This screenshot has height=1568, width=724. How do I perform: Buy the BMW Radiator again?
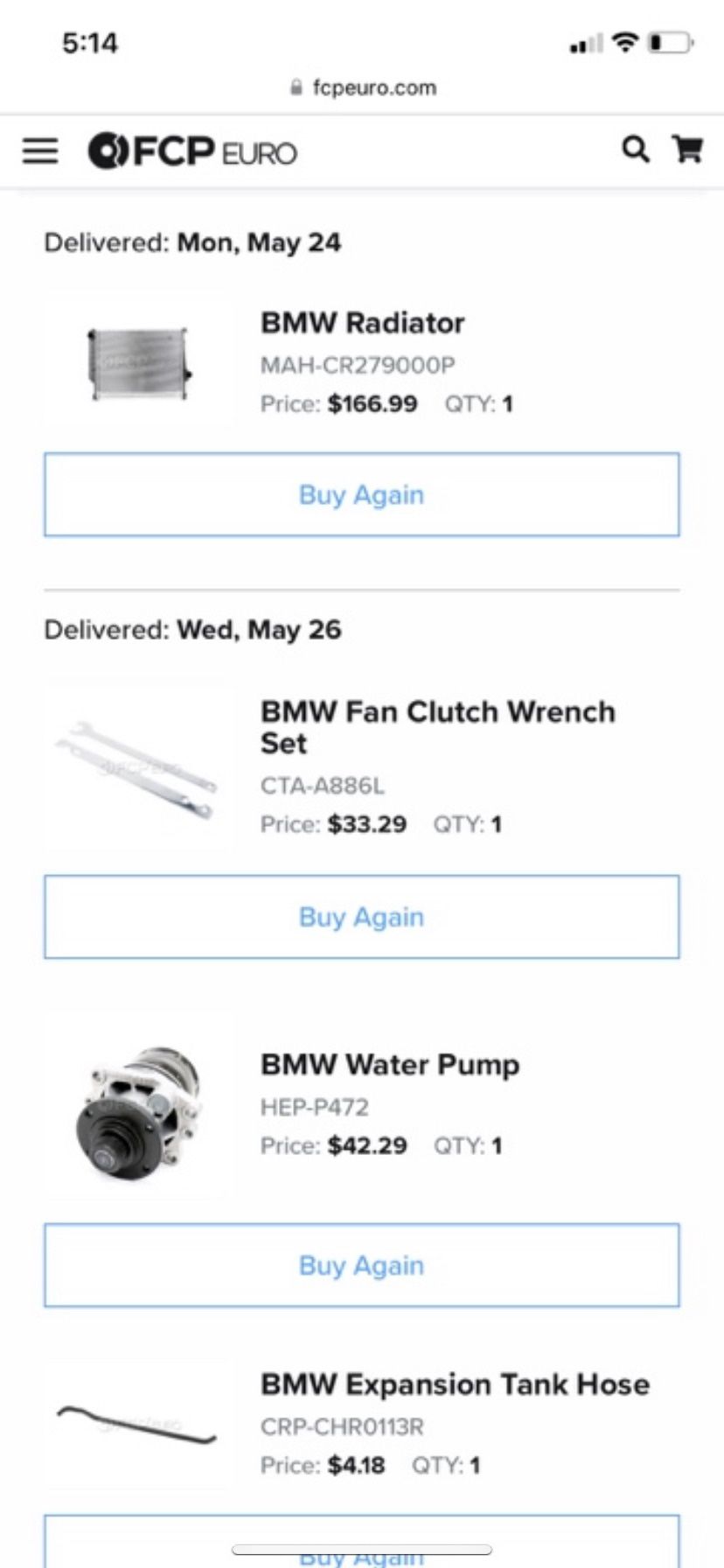361,494
